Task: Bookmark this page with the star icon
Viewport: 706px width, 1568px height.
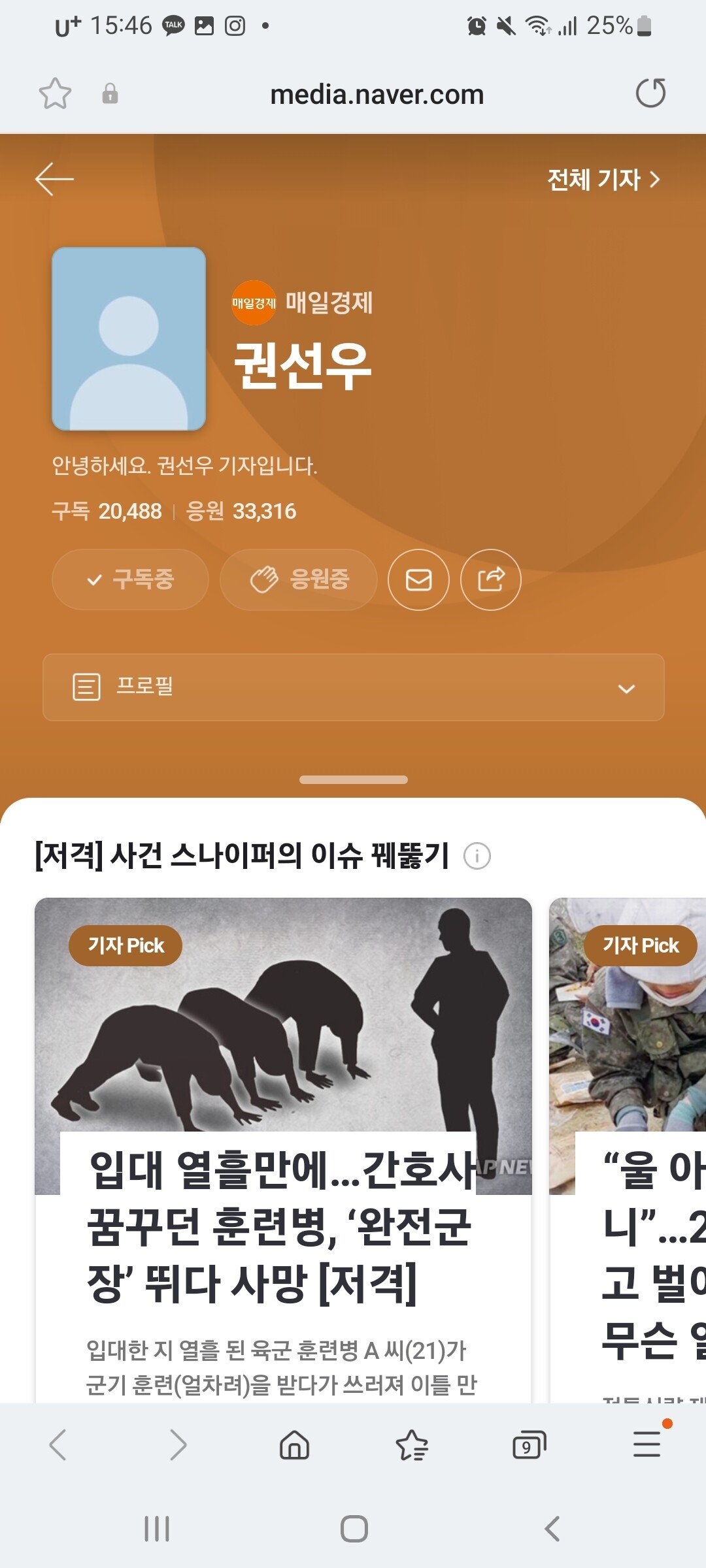Action: point(55,94)
